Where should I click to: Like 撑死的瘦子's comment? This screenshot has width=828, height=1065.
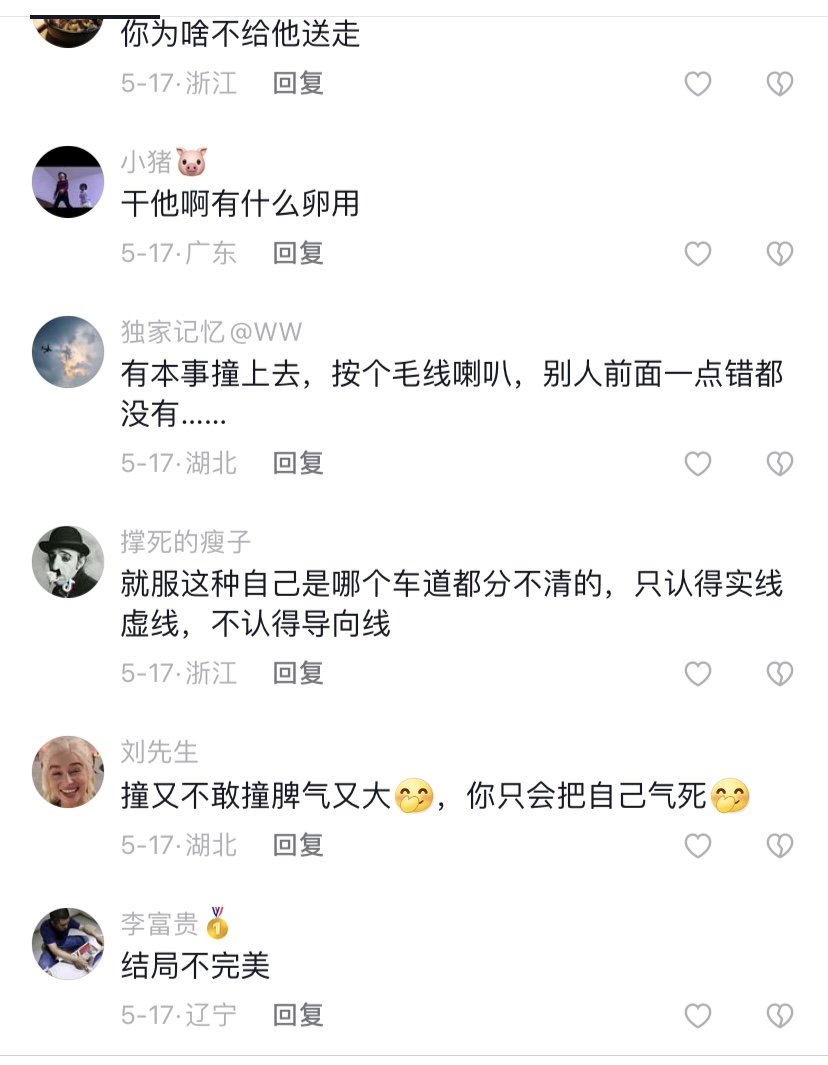(697, 674)
